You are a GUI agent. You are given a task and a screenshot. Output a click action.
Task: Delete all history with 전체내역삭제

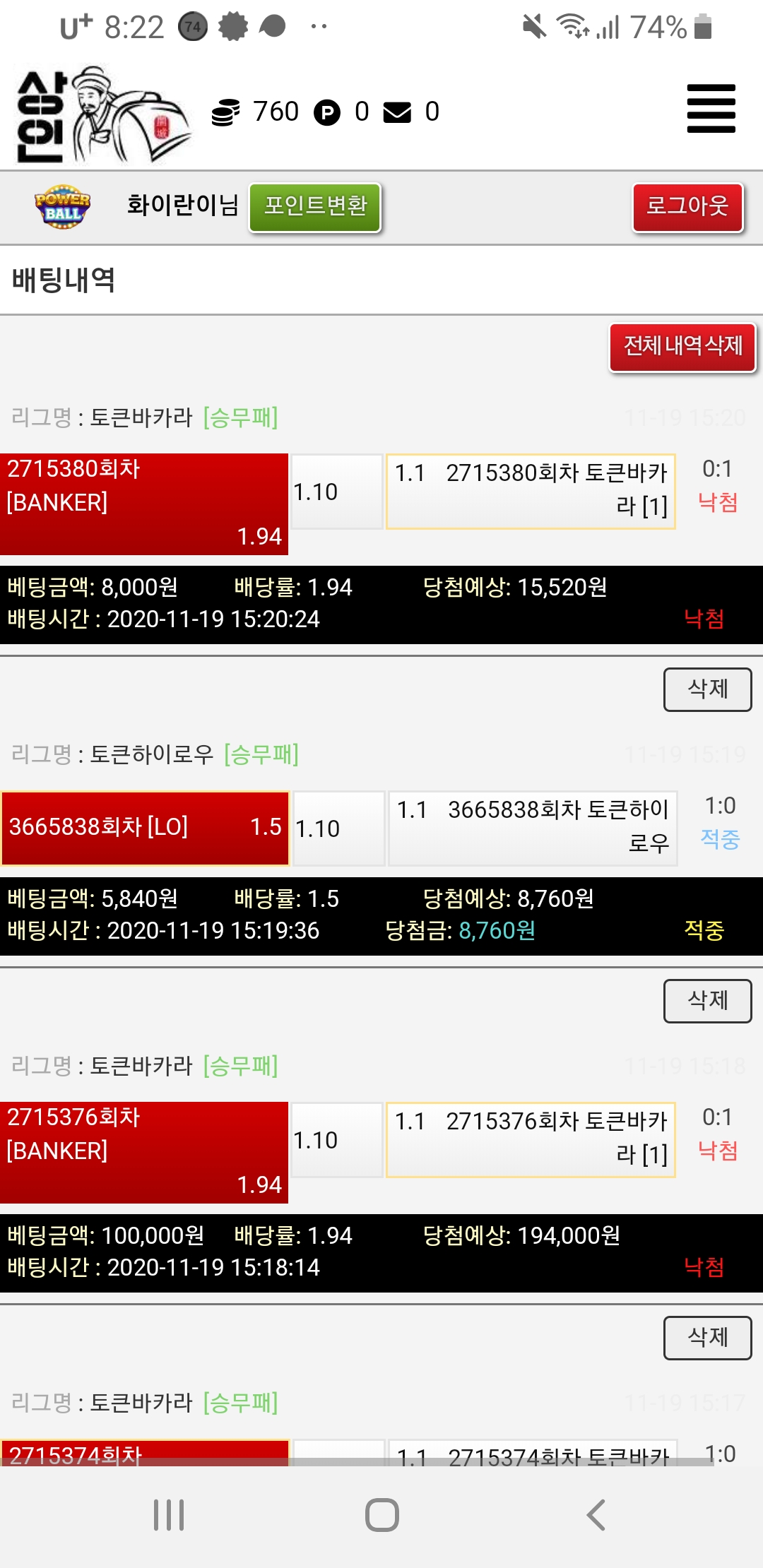[x=682, y=347]
